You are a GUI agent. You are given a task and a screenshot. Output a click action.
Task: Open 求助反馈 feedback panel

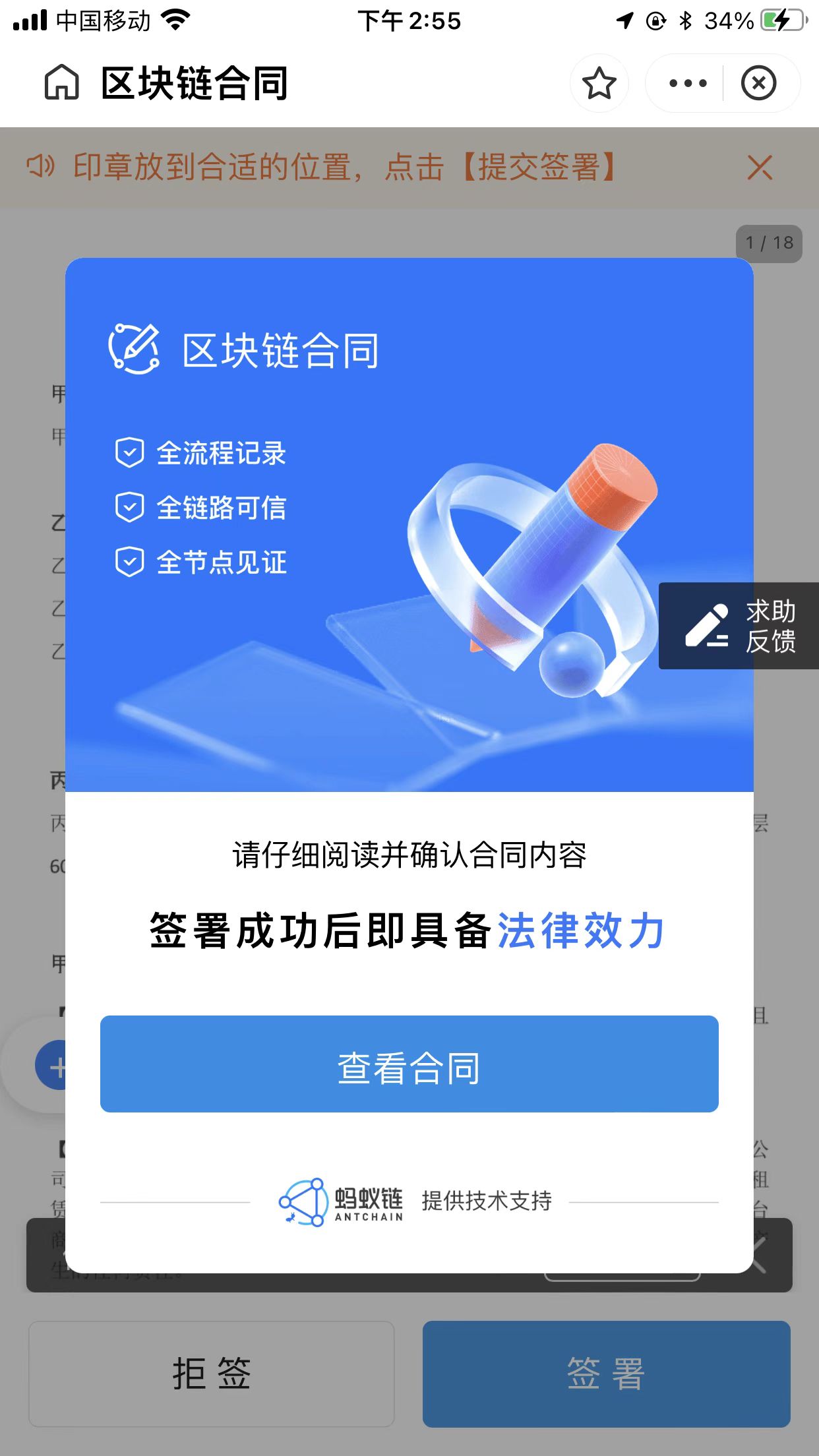[739, 626]
